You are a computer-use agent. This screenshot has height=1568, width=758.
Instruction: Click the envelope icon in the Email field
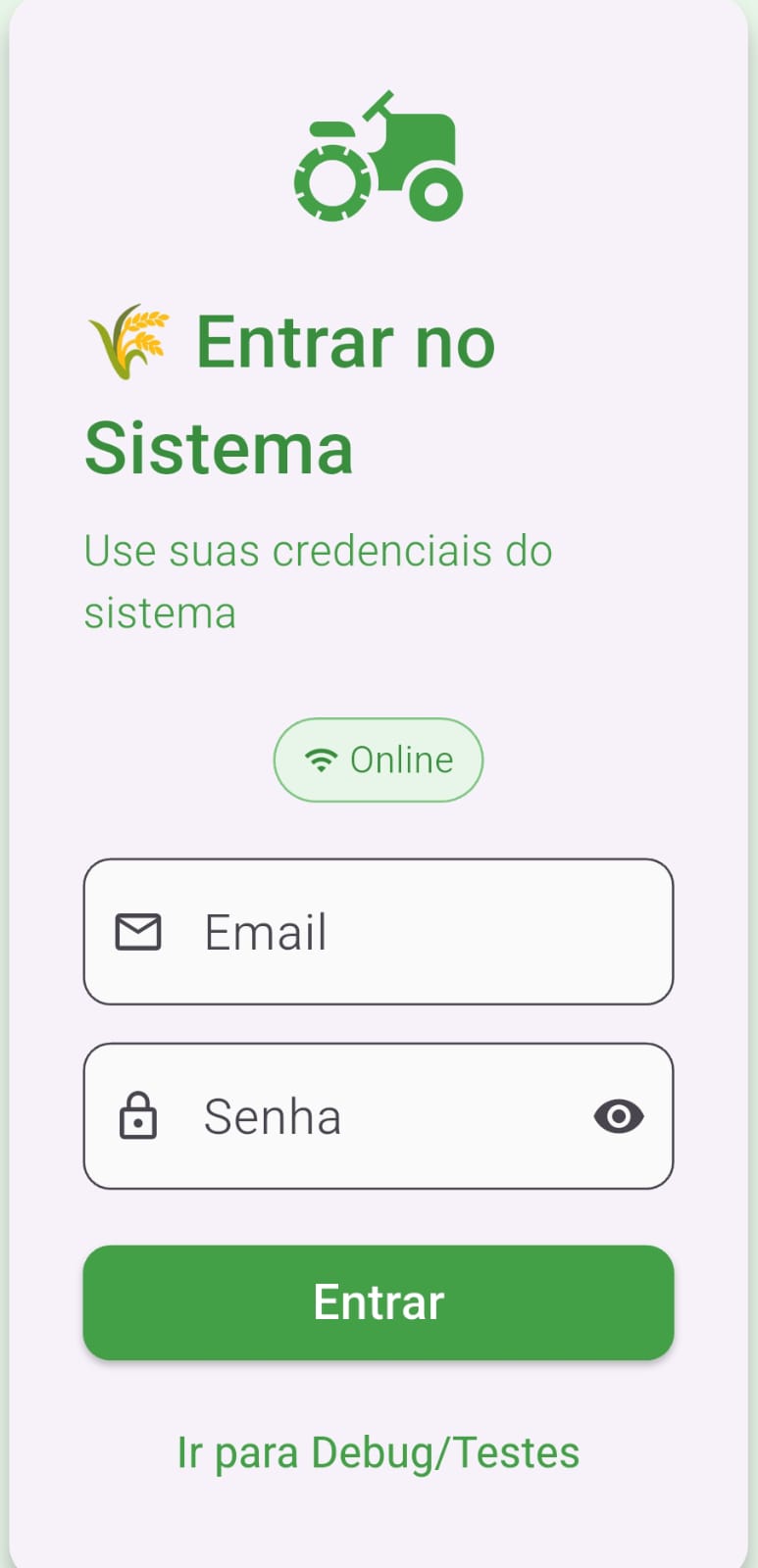[x=138, y=931]
